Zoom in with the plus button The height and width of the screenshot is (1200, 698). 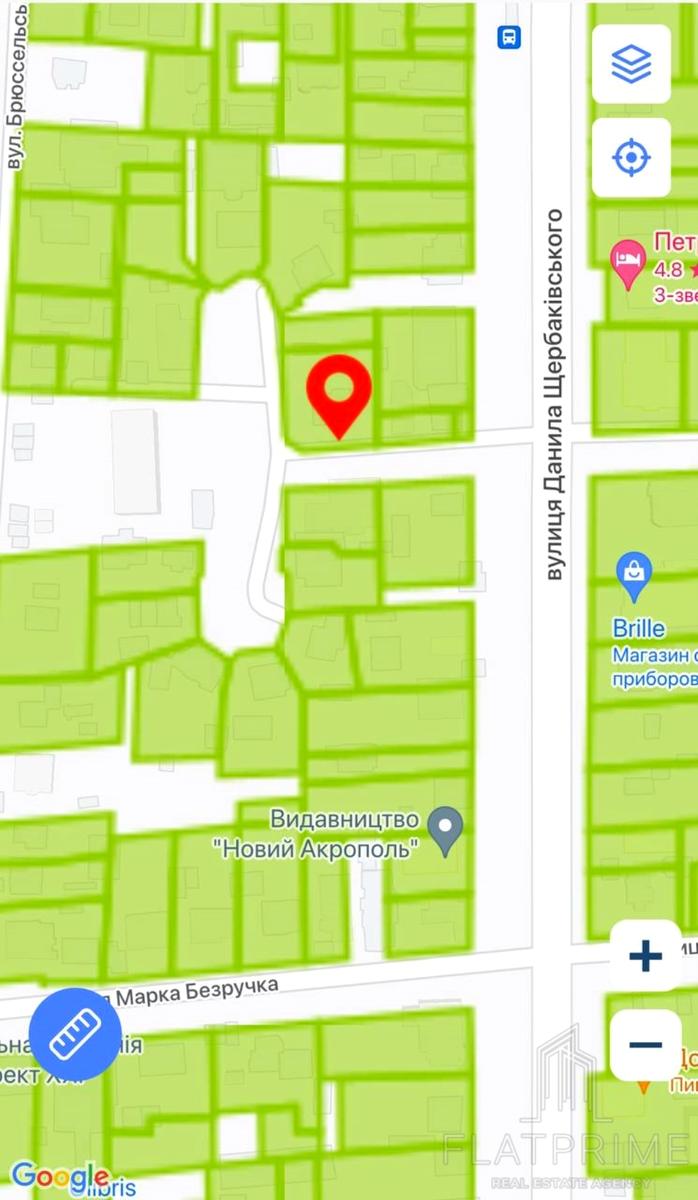coord(646,957)
